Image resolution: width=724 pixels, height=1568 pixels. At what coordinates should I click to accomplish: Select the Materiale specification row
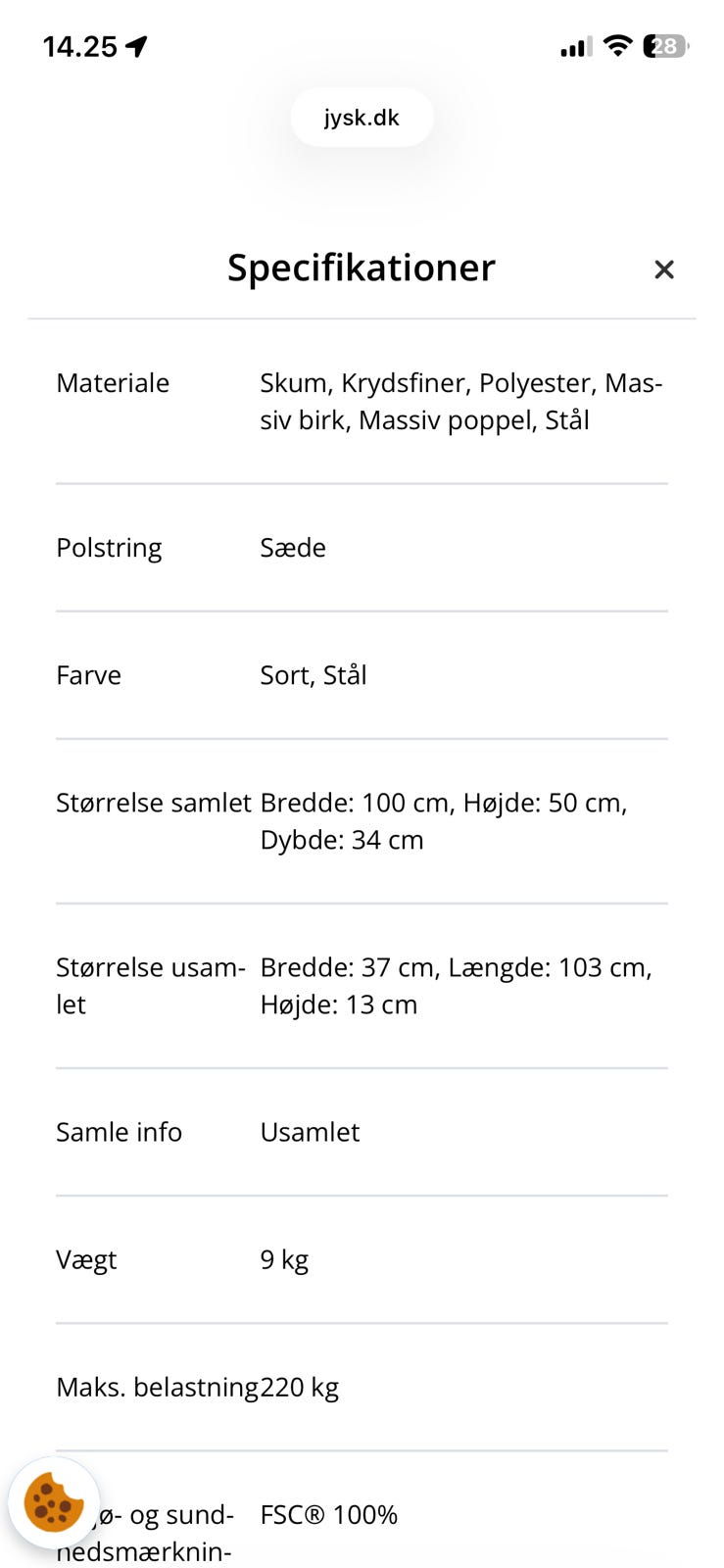113,383
